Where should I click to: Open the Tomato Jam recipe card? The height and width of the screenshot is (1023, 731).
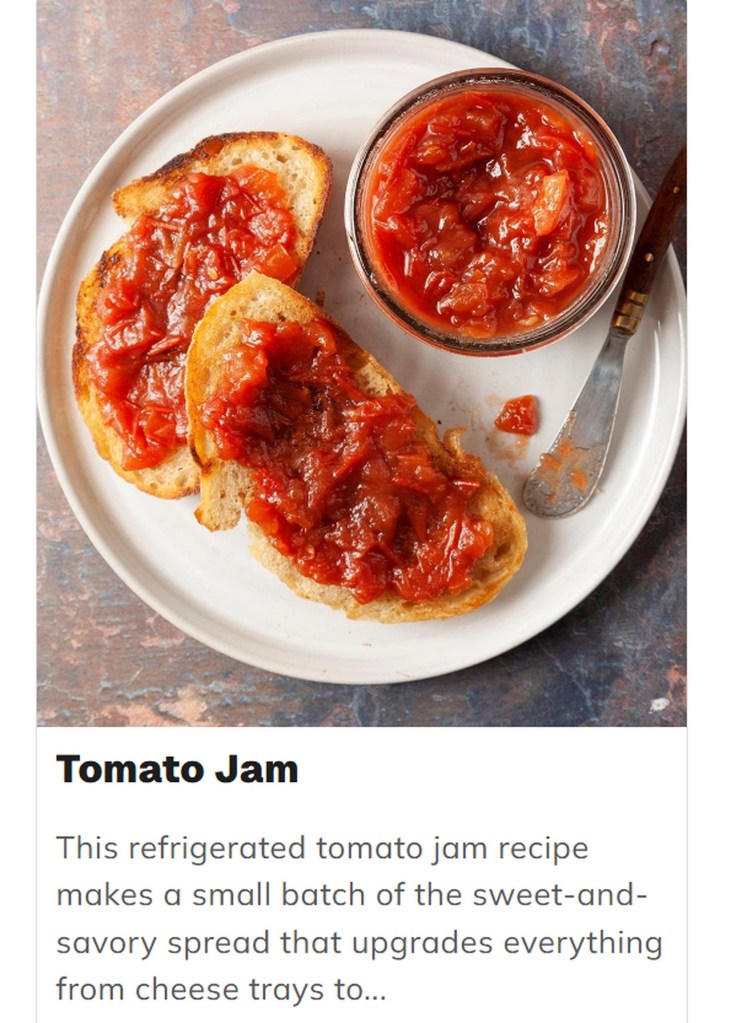[177, 769]
